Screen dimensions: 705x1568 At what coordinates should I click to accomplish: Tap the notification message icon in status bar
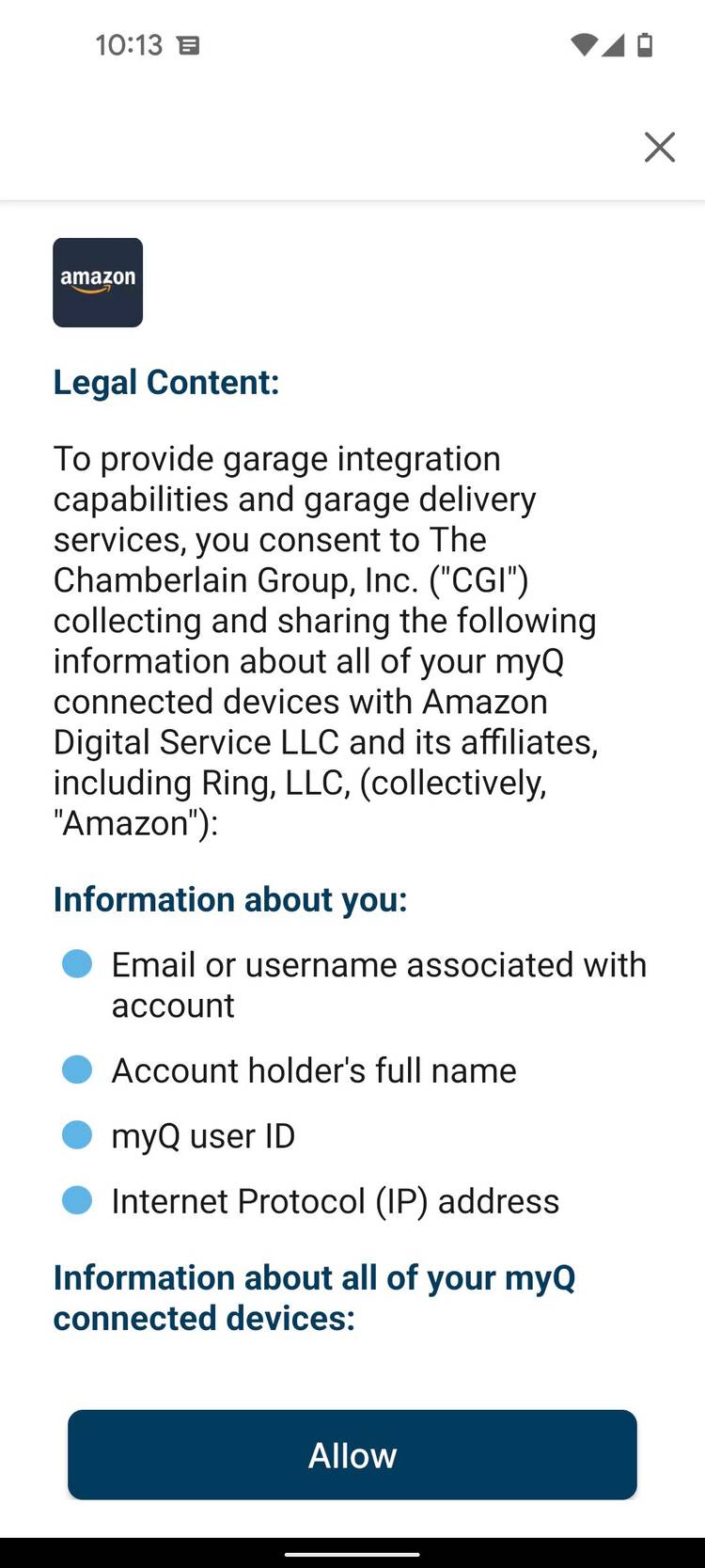(x=192, y=44)
